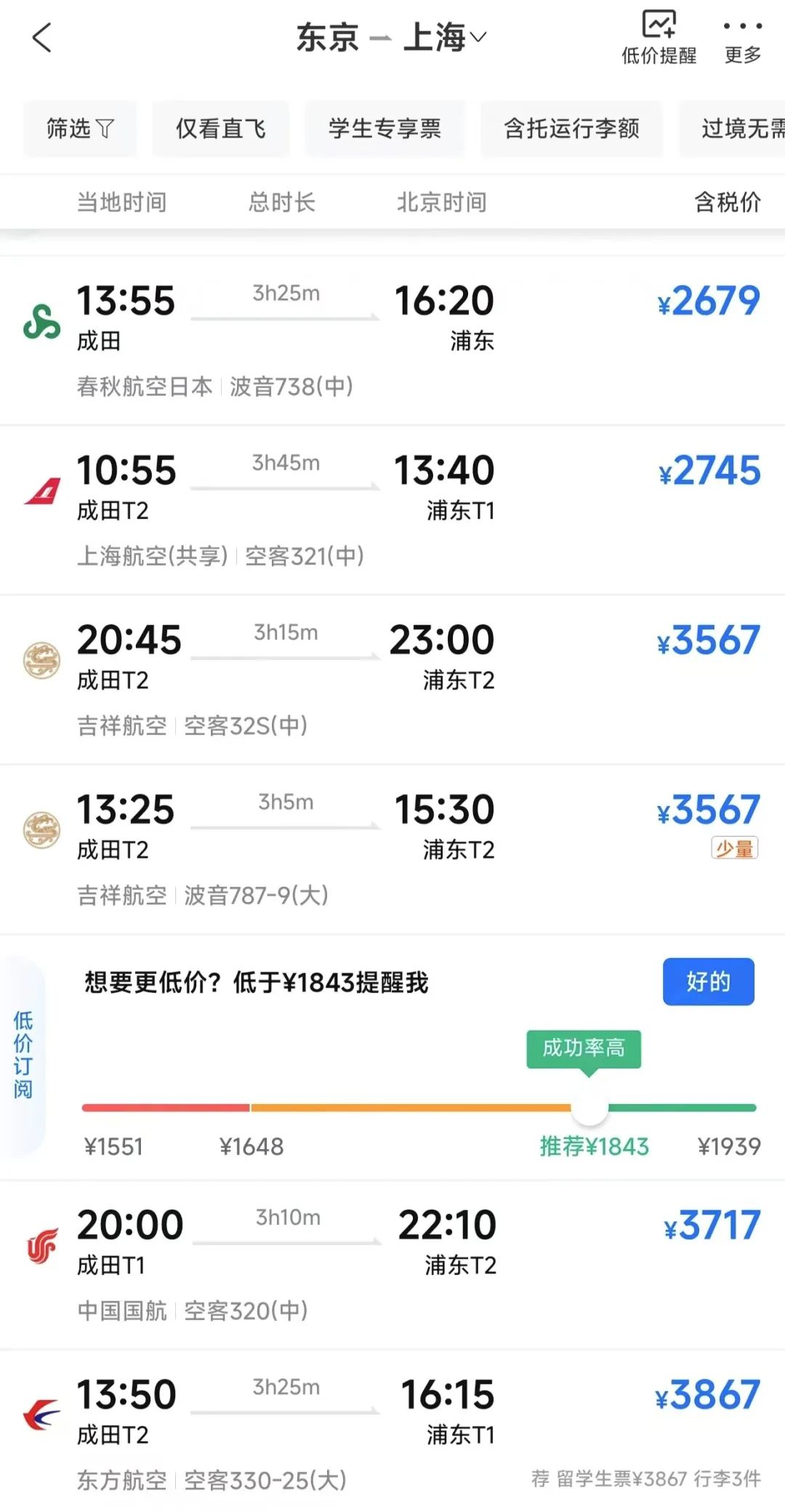Viewport: 785px width, 1512px height.
Task: Enable the 仅看直飞 direct-flights chip
Action: tap(221, 129)
